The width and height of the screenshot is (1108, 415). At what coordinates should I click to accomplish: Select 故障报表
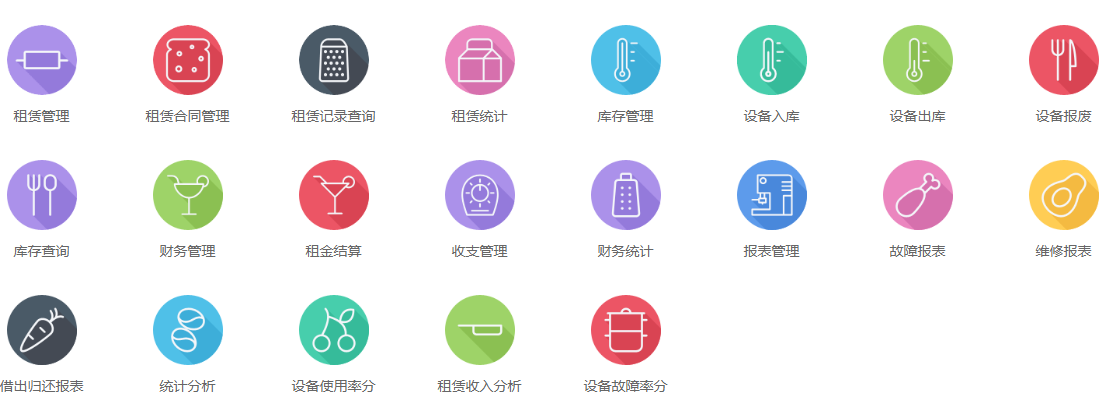[x=918, y=195]
